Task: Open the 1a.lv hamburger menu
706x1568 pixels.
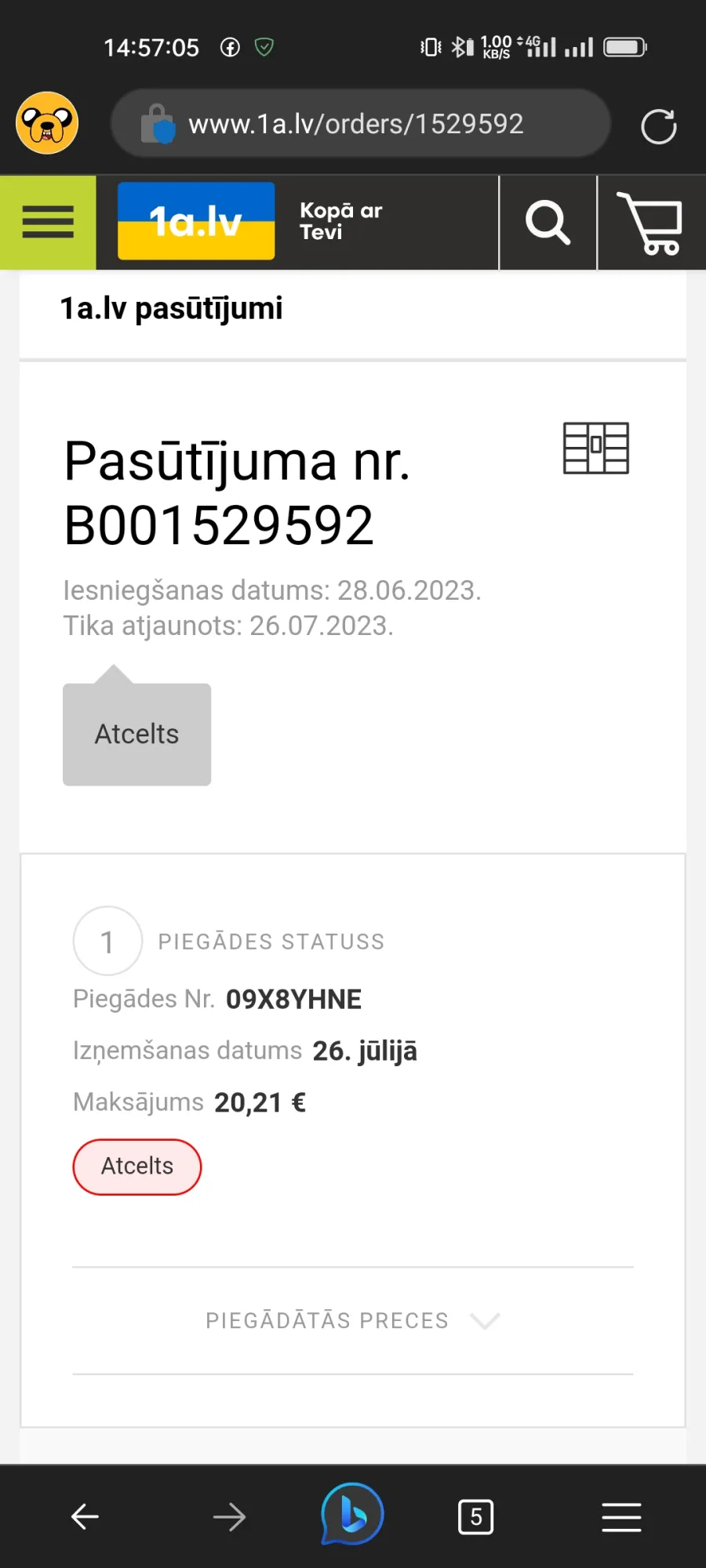Action: coord(48,223)
